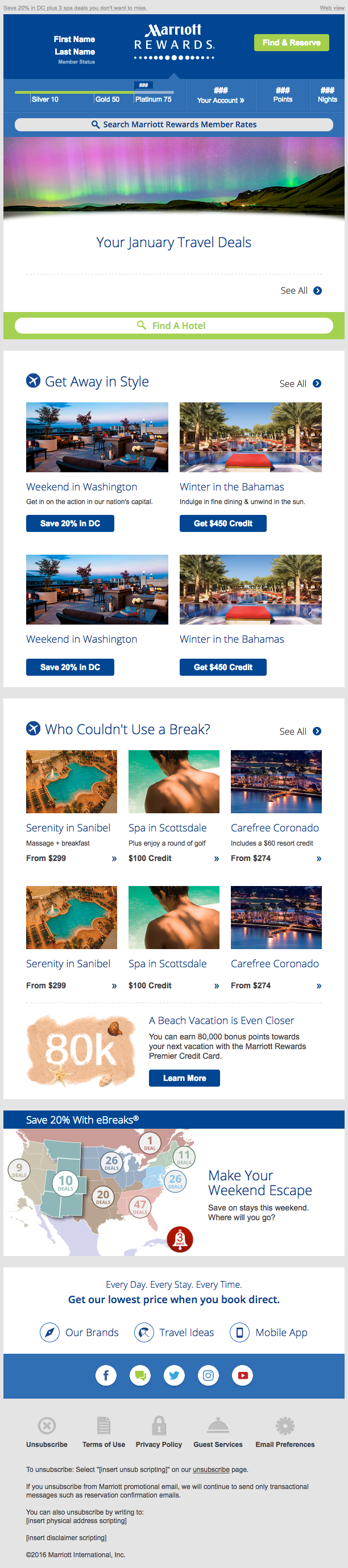Open Email Preferences
Screen dimensions: 348x1568
coord(285,1433)
